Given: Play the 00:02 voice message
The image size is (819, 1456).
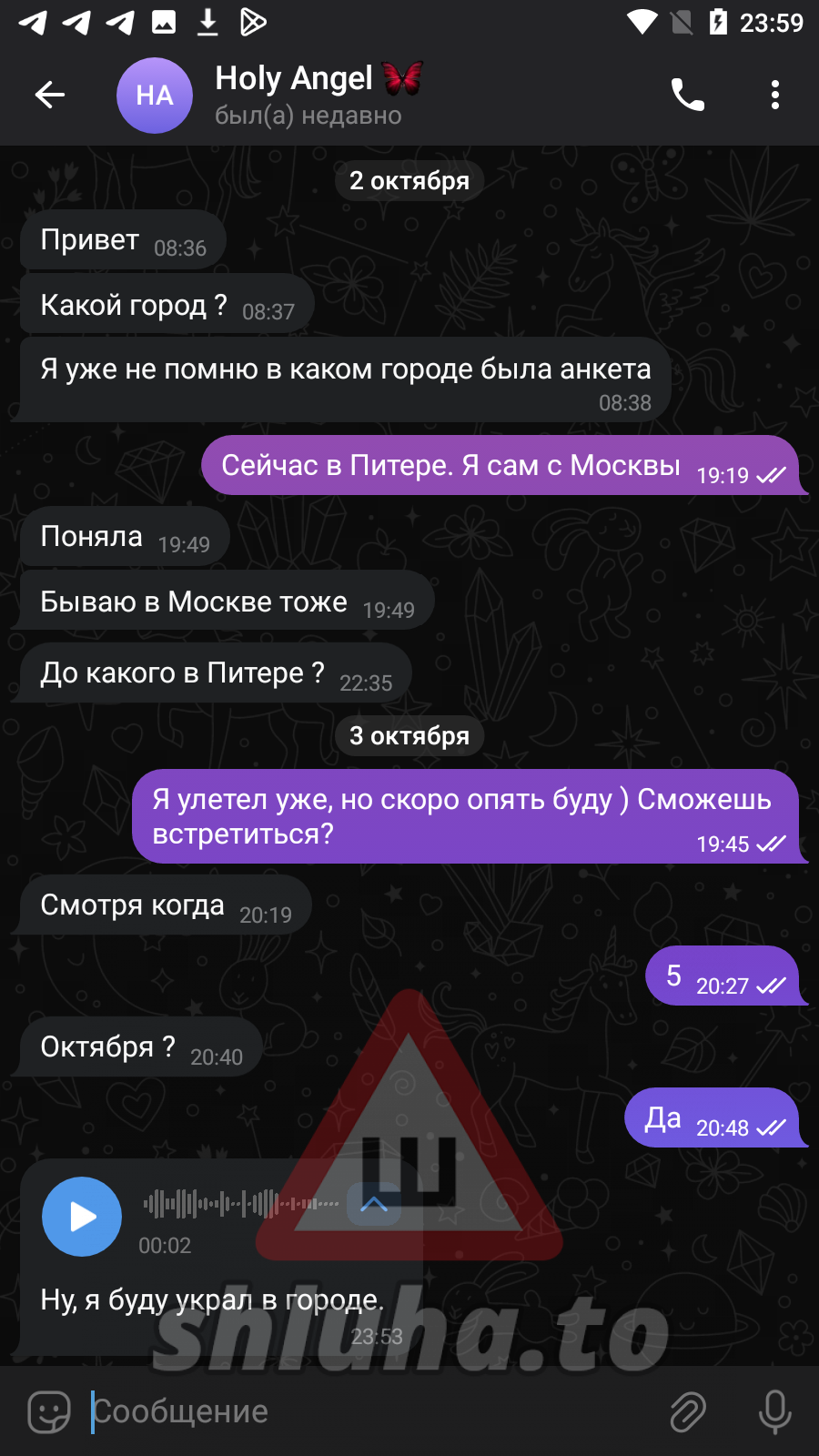Looking at the screenshot, I should [82, 1217].
